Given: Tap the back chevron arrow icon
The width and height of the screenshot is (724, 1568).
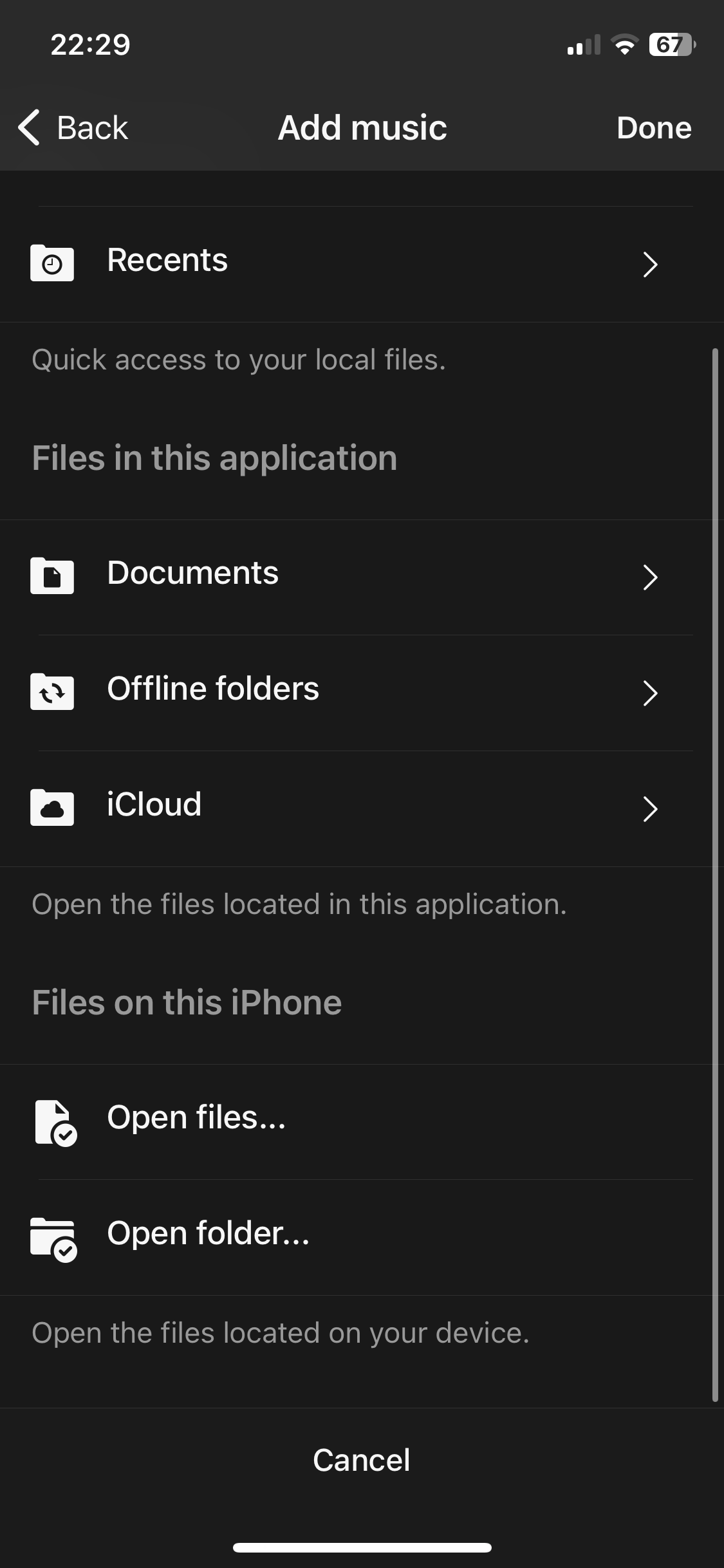Looking at the screenshot, I should pos(28,127).
